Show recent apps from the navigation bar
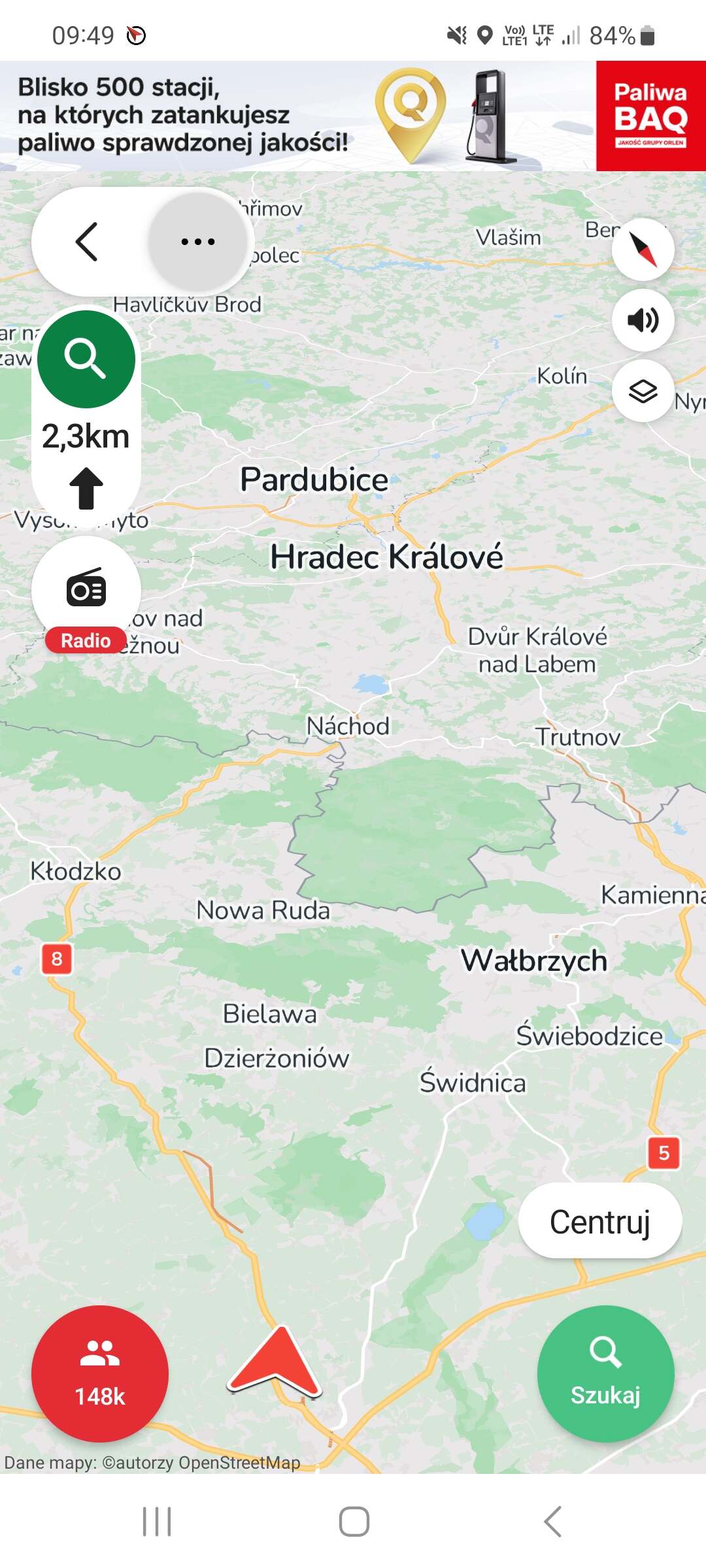706x1568 pixels. 157,1522
